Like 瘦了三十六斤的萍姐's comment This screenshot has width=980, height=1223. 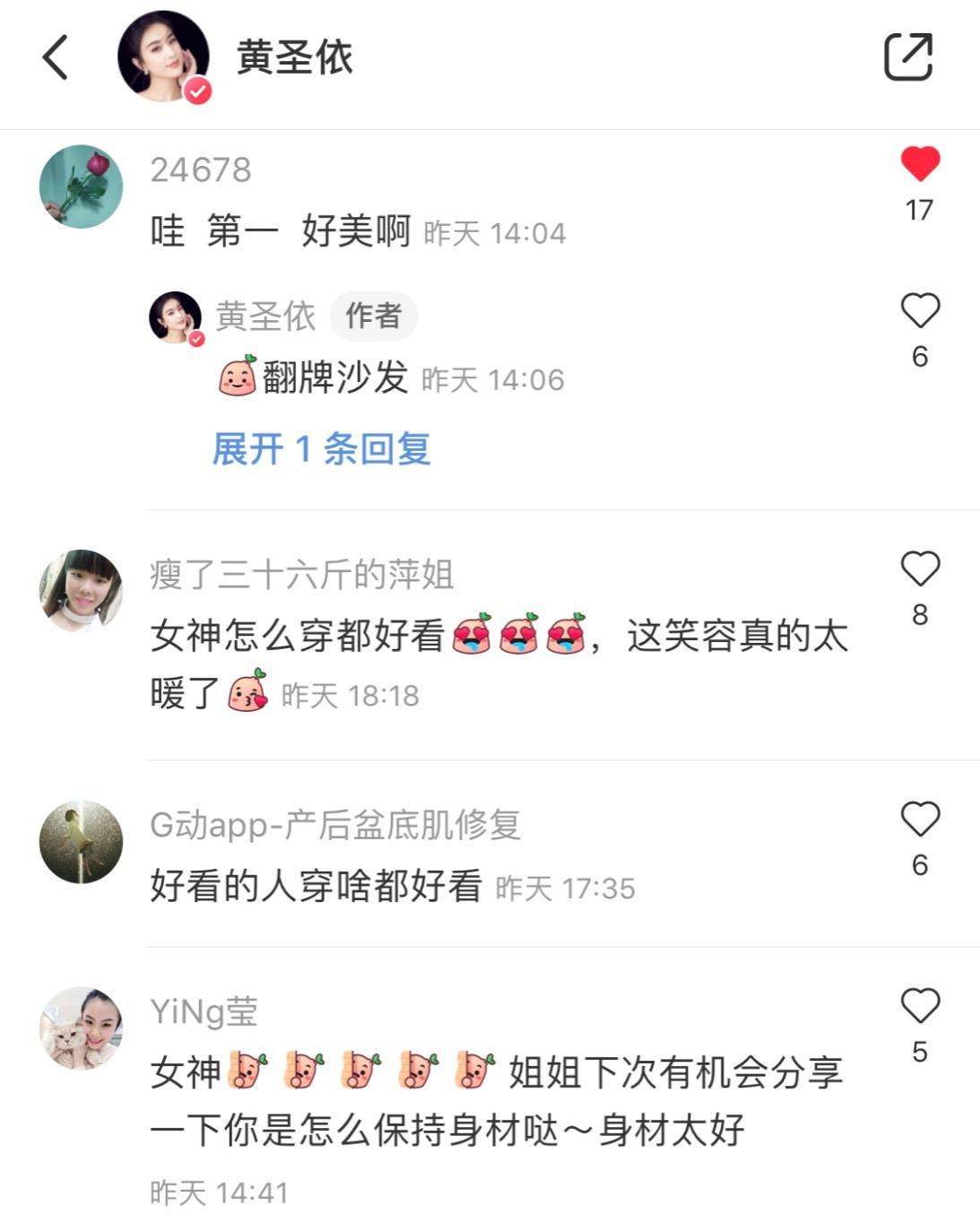click(x=920, y=569)
